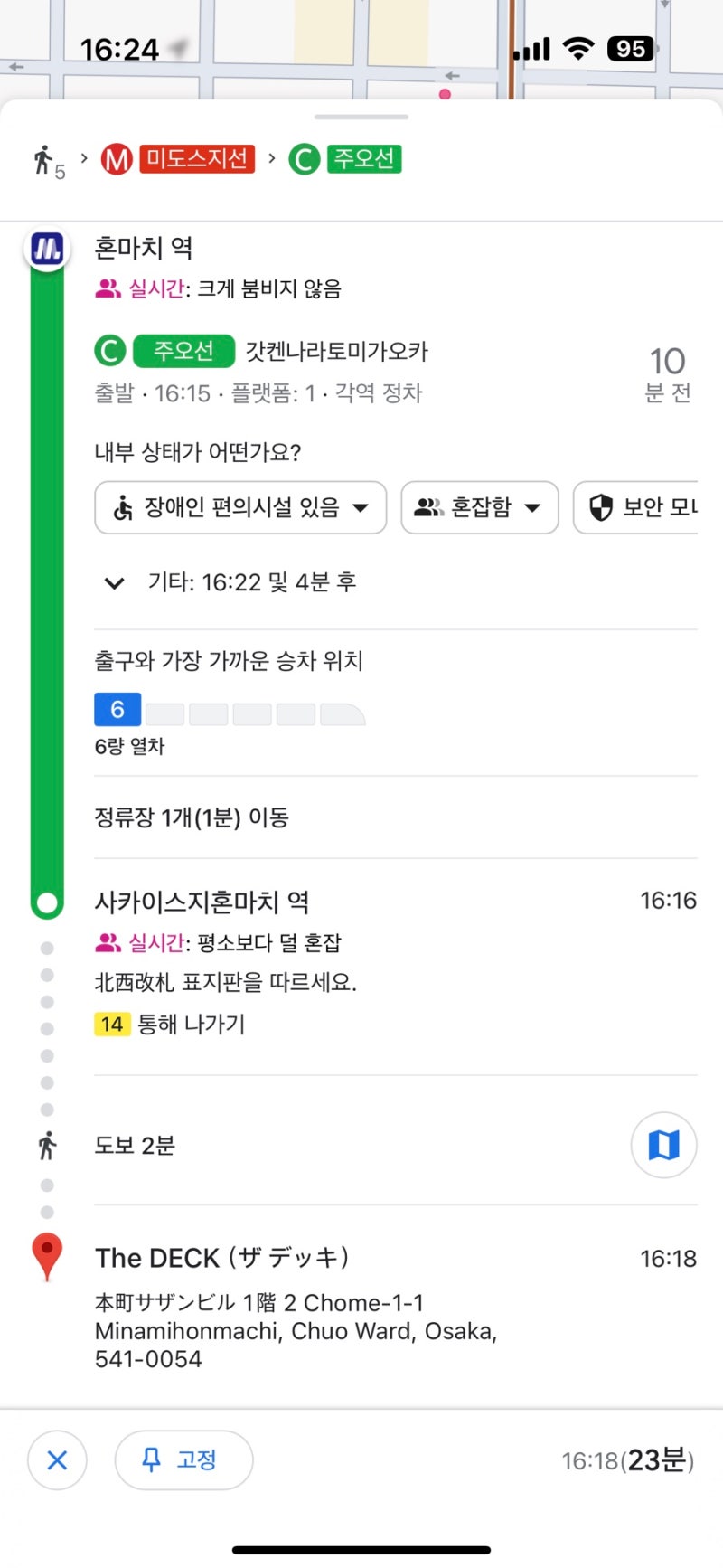
Task: Click the crowdedness 실시간 people icon
Action: click(108, 288)
